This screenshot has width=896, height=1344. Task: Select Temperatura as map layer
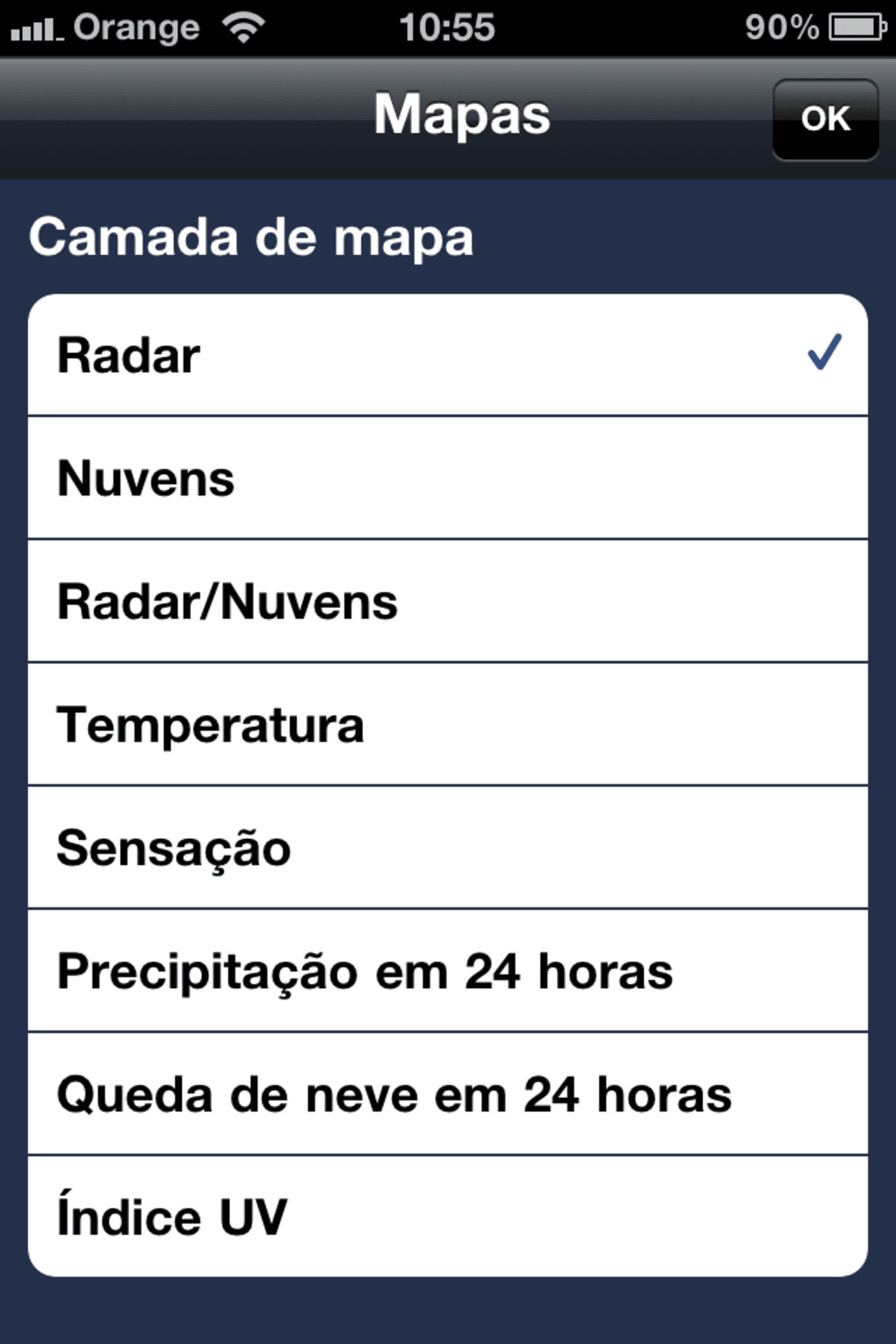pyautogui.click(x=447, y=725)
